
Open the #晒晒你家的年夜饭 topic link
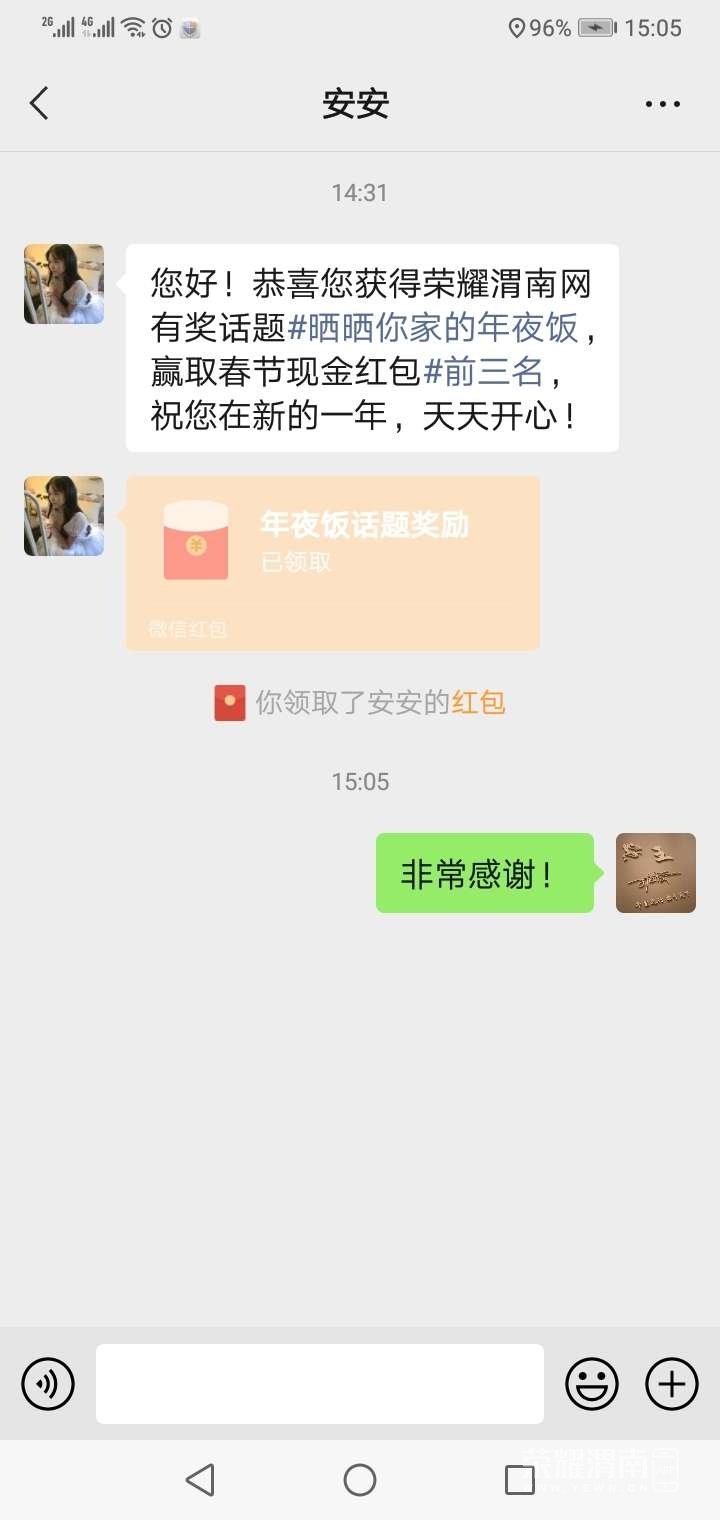coord(432,329)
